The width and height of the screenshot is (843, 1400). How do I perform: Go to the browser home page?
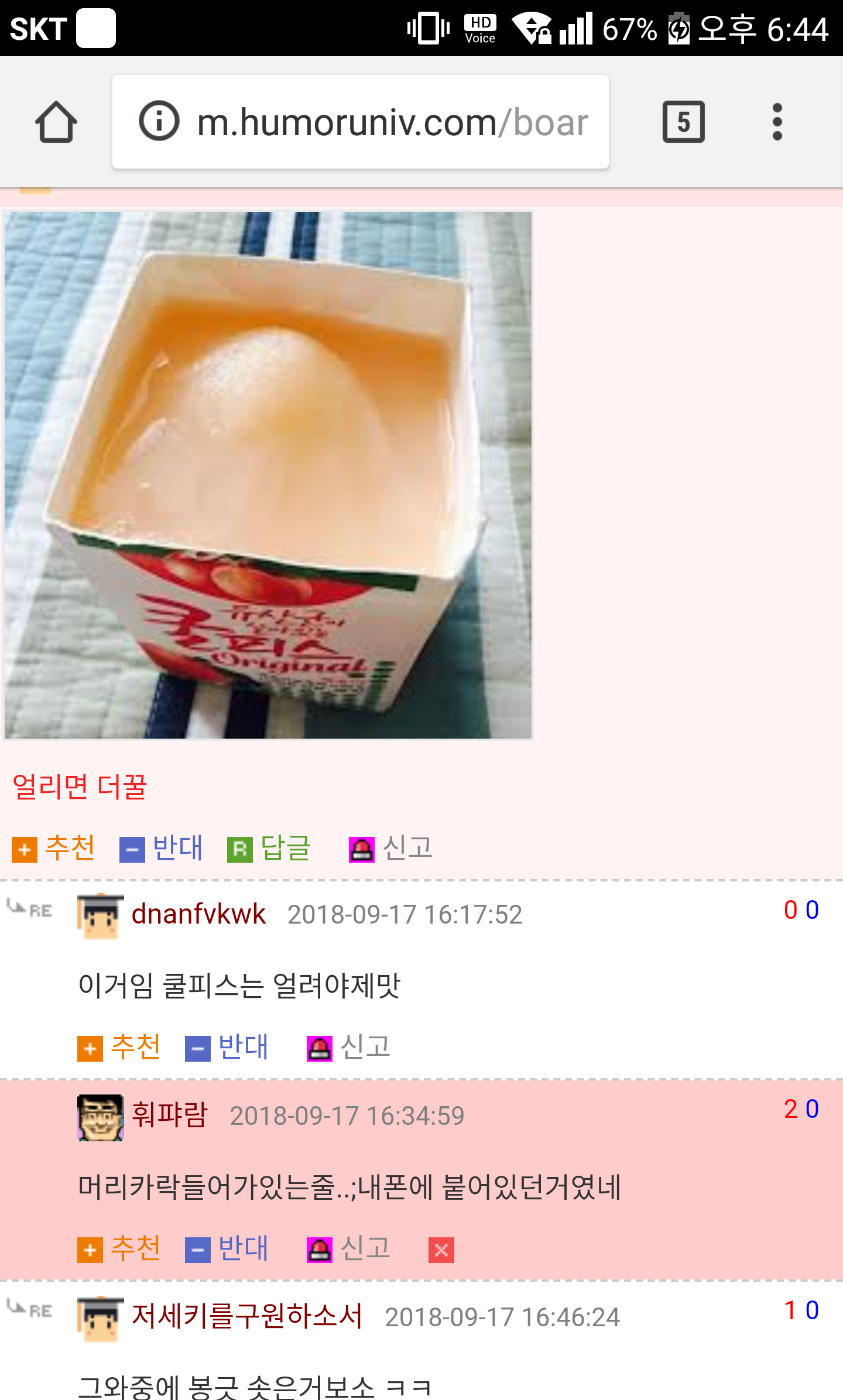pyautogui.click(x=56, y=122)
